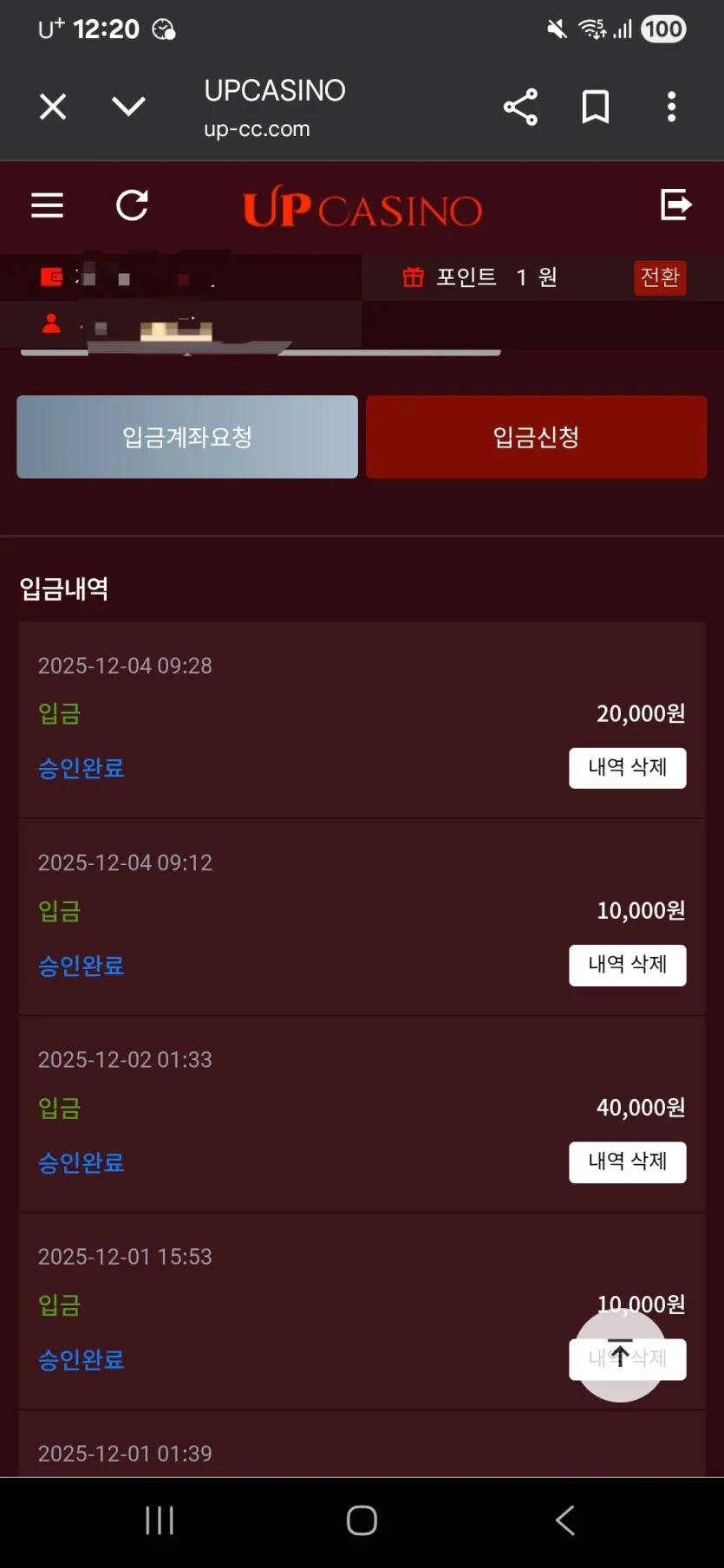This screenshot has height=1568, width=724.
Task: Expand the browser's down-chevron menu
Action: (x=128, y=106)
